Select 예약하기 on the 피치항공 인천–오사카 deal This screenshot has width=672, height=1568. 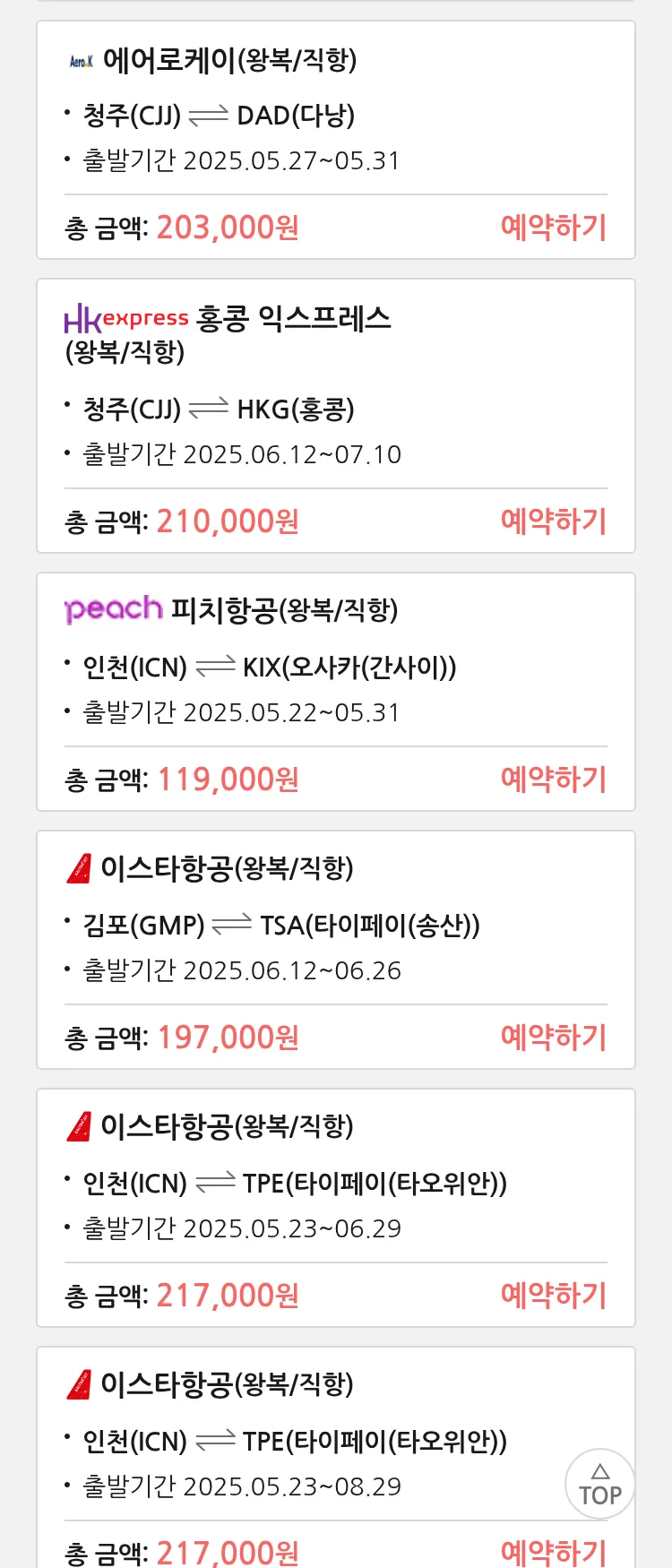coord(553,780)
